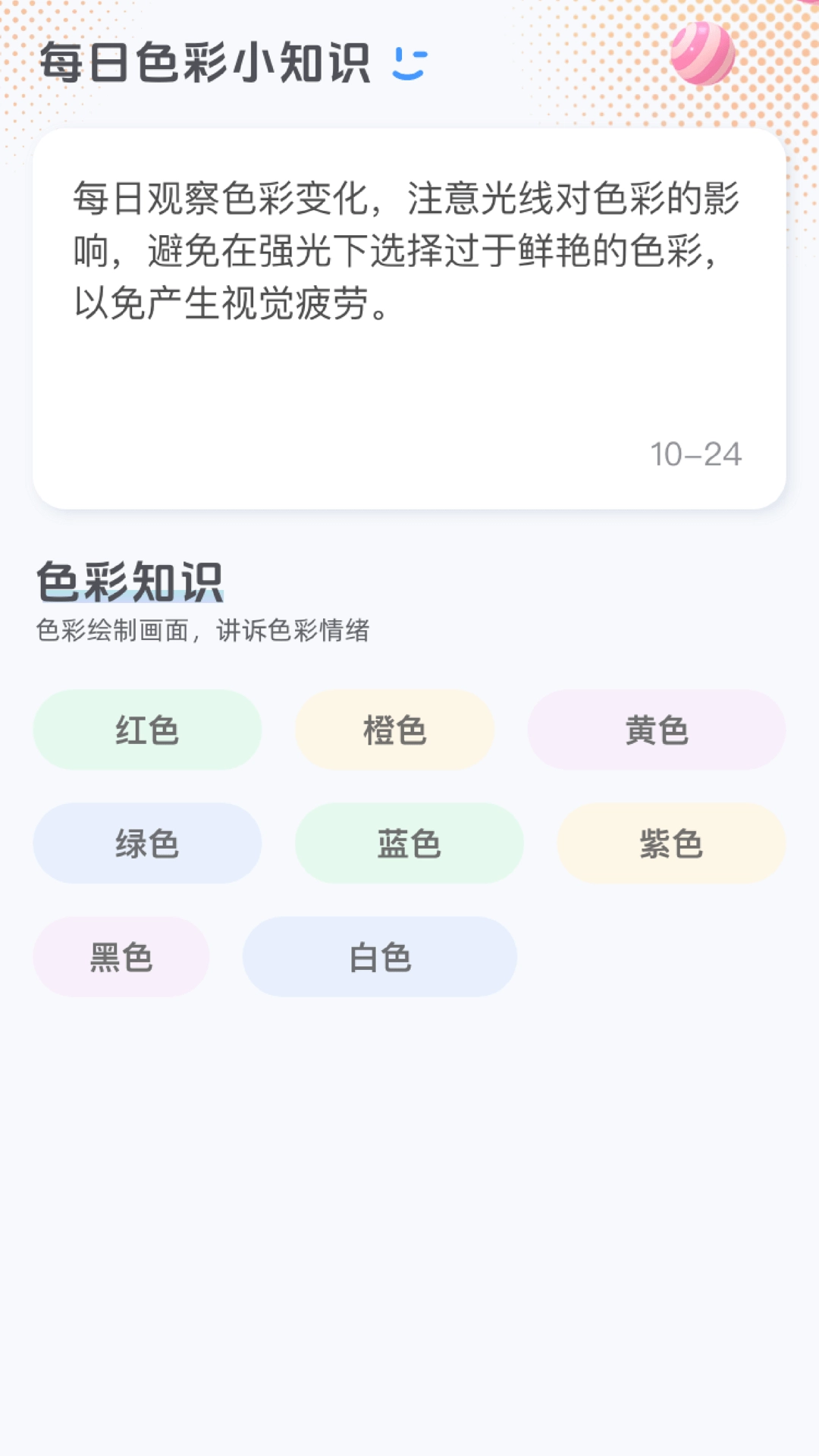Select 黄色 from the color list
This screenshot has width=819, height=1456.
pyautogui.click(x=657, y=730)
